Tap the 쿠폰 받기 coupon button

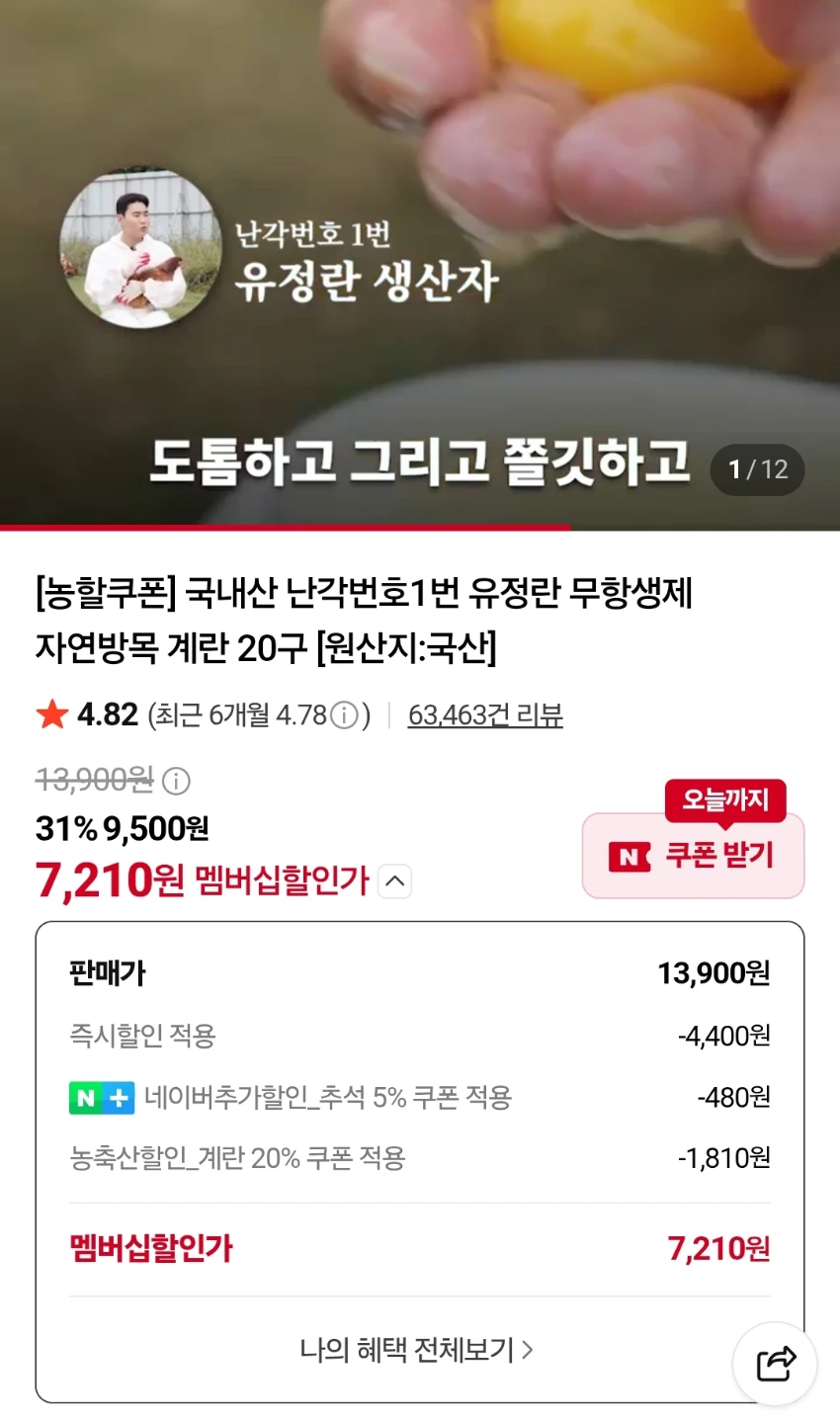click(693, 856)
